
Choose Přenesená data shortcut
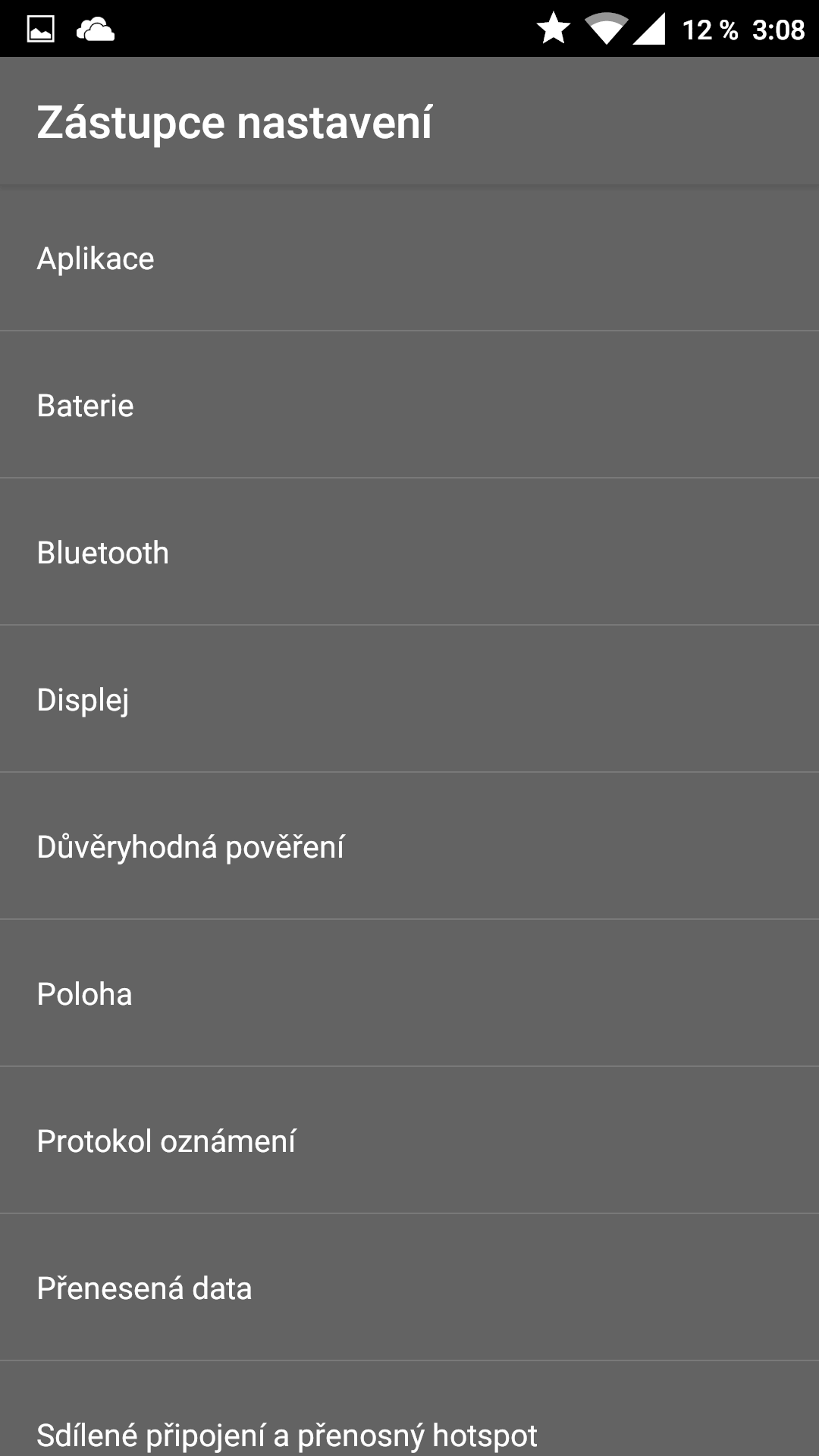coord(409,1288)
